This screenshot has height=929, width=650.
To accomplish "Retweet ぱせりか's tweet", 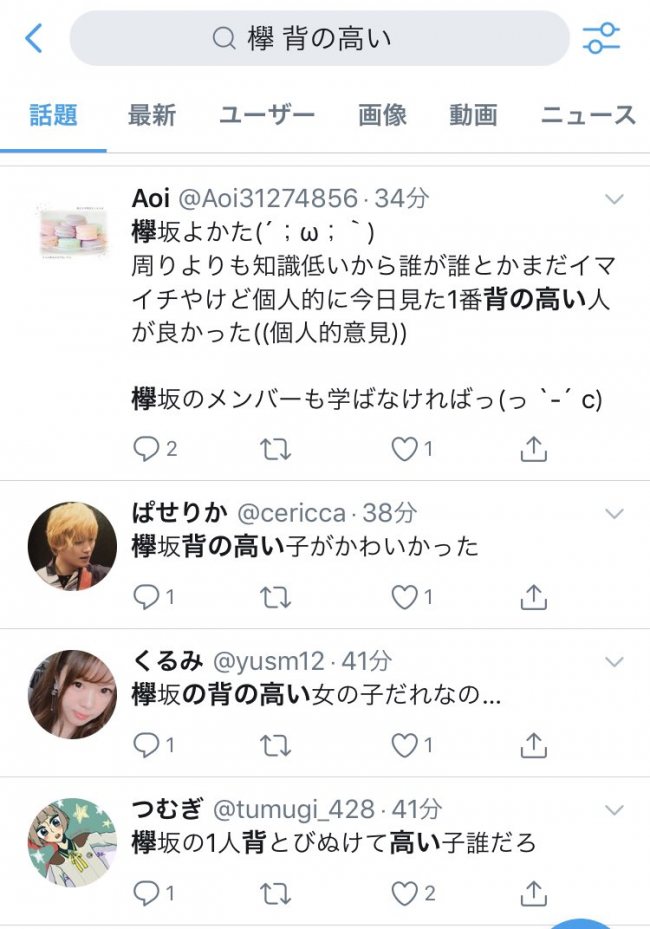I will click(275, 598).
